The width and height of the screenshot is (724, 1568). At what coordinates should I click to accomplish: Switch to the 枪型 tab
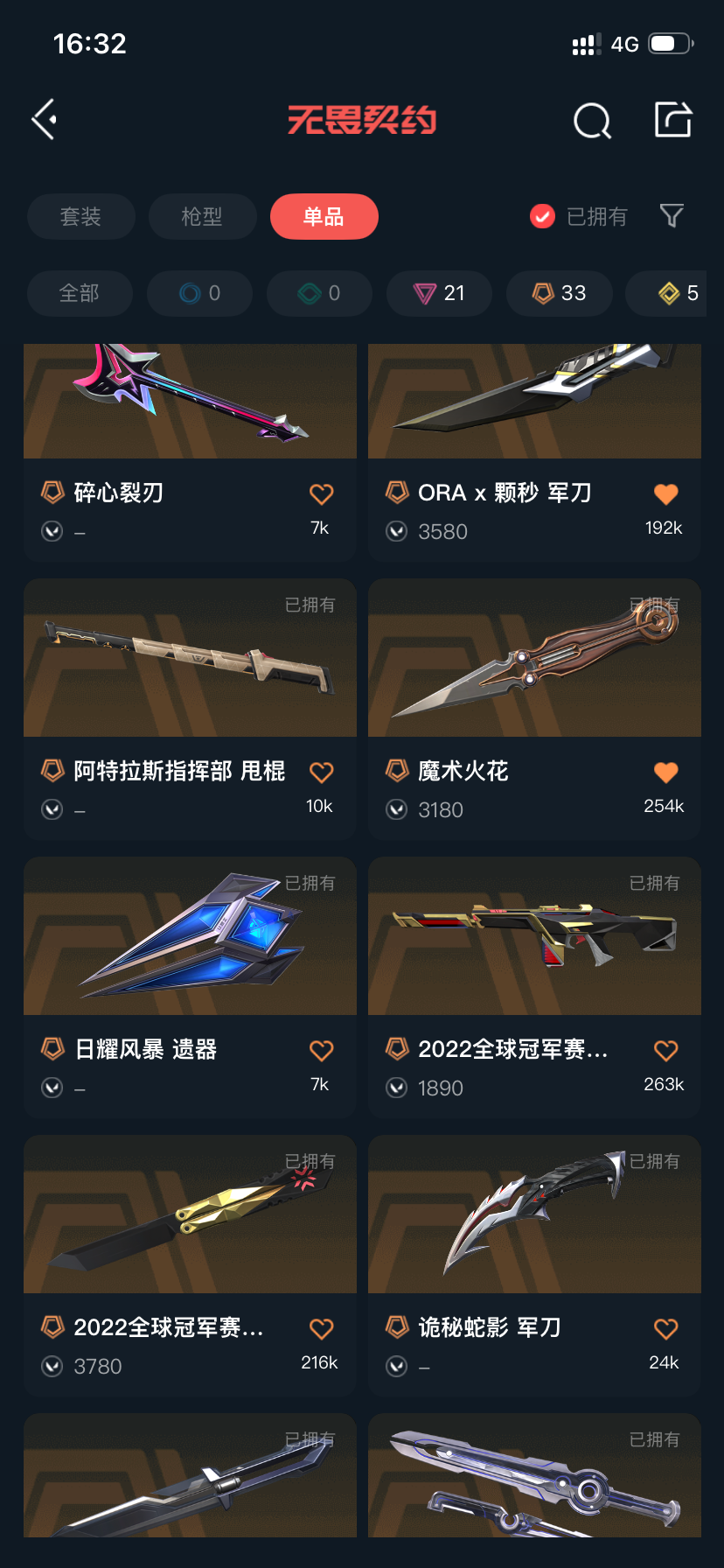202,216
